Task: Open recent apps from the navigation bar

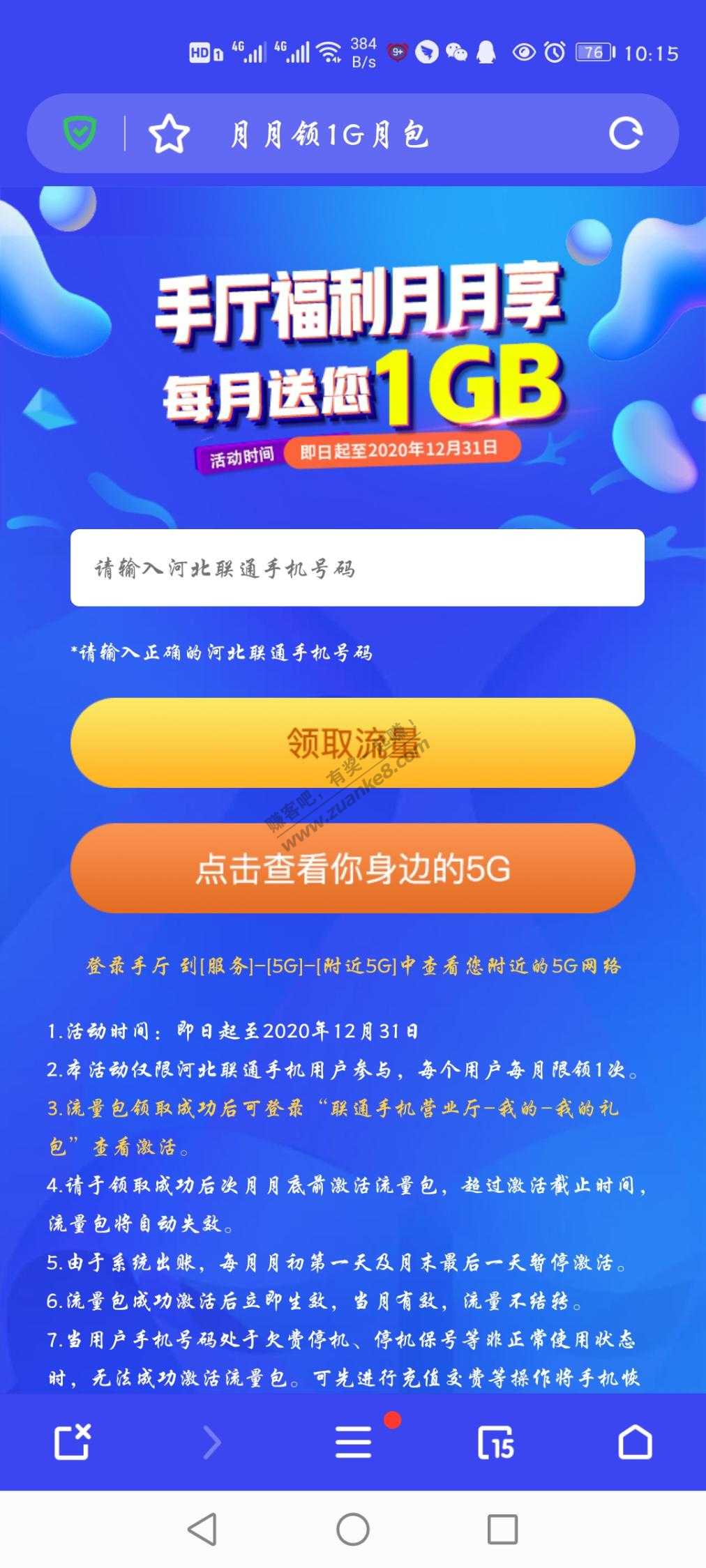Action: point(502,1530)
